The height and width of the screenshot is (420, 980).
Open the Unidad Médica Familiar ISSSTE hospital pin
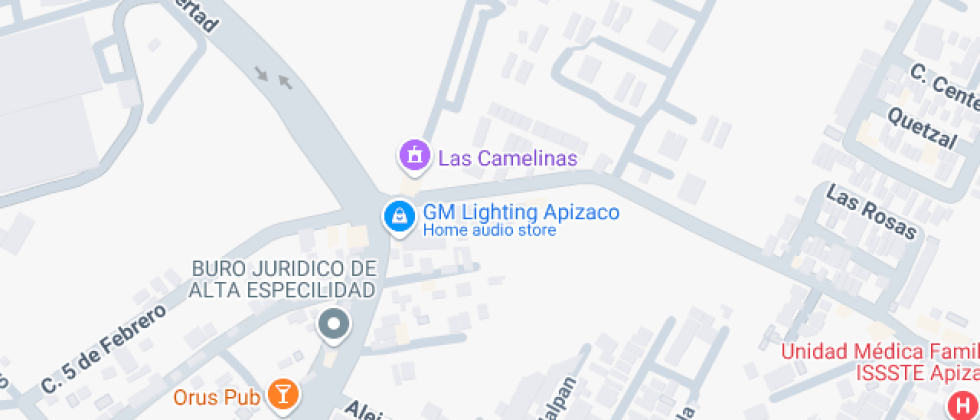coord(963,407)
